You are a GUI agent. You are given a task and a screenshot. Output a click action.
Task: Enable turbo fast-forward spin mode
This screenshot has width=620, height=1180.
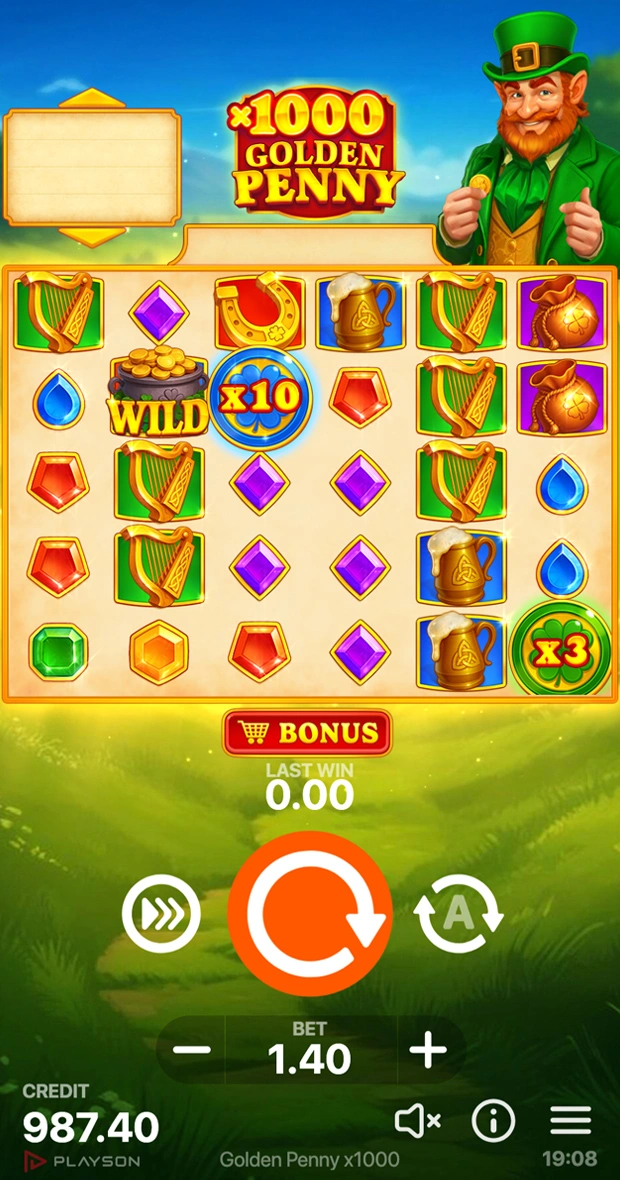(161, 913)
